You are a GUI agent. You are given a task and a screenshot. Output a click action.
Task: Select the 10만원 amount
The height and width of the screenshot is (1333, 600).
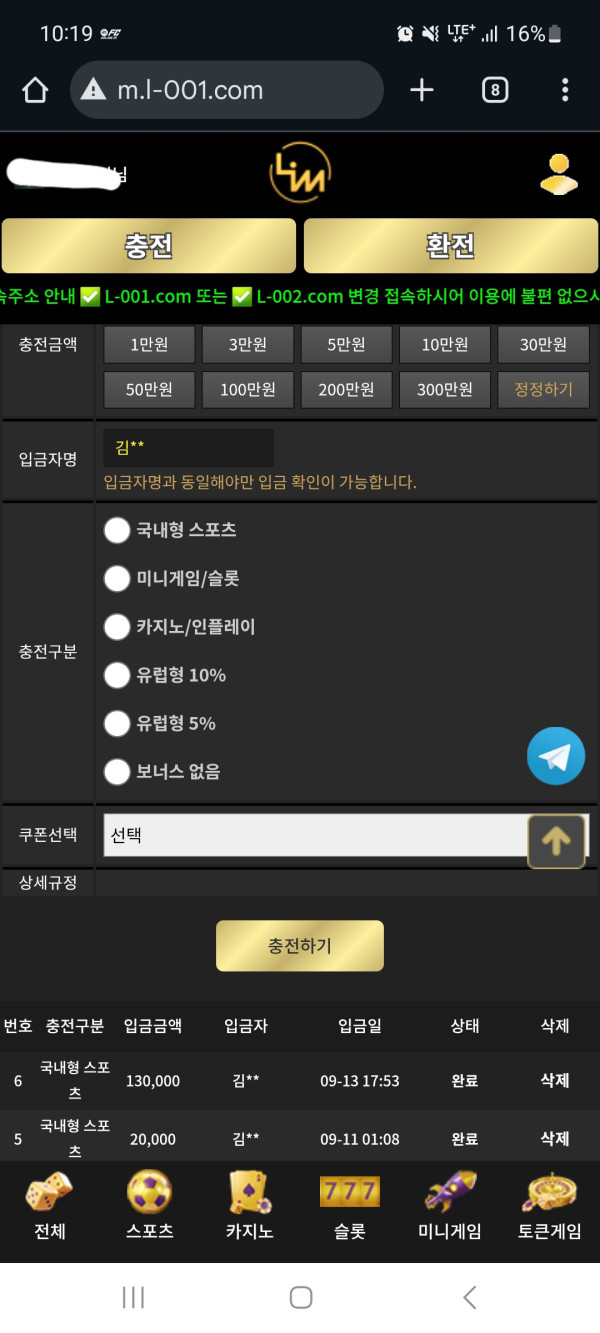click(445, 345)
